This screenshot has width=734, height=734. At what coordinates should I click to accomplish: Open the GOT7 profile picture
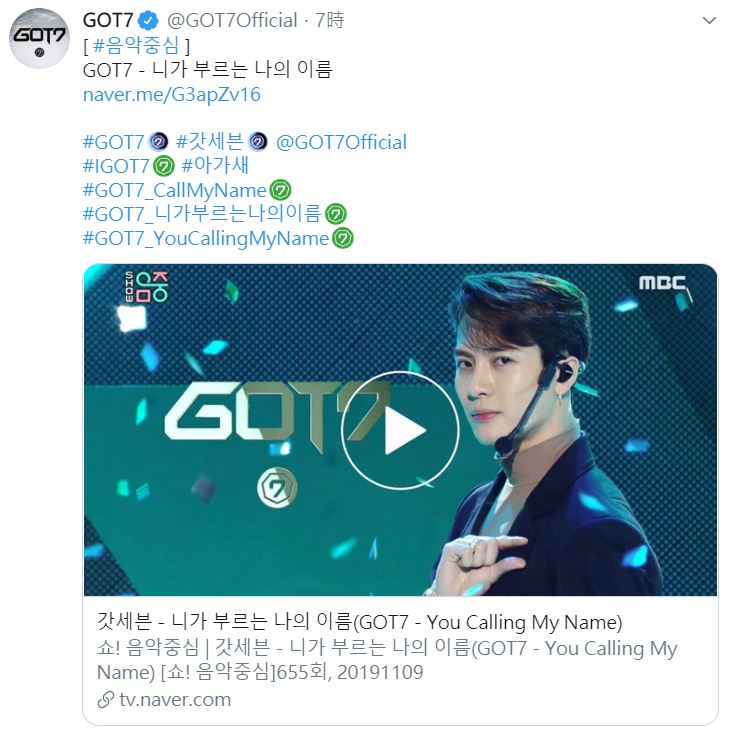[39, 40]
